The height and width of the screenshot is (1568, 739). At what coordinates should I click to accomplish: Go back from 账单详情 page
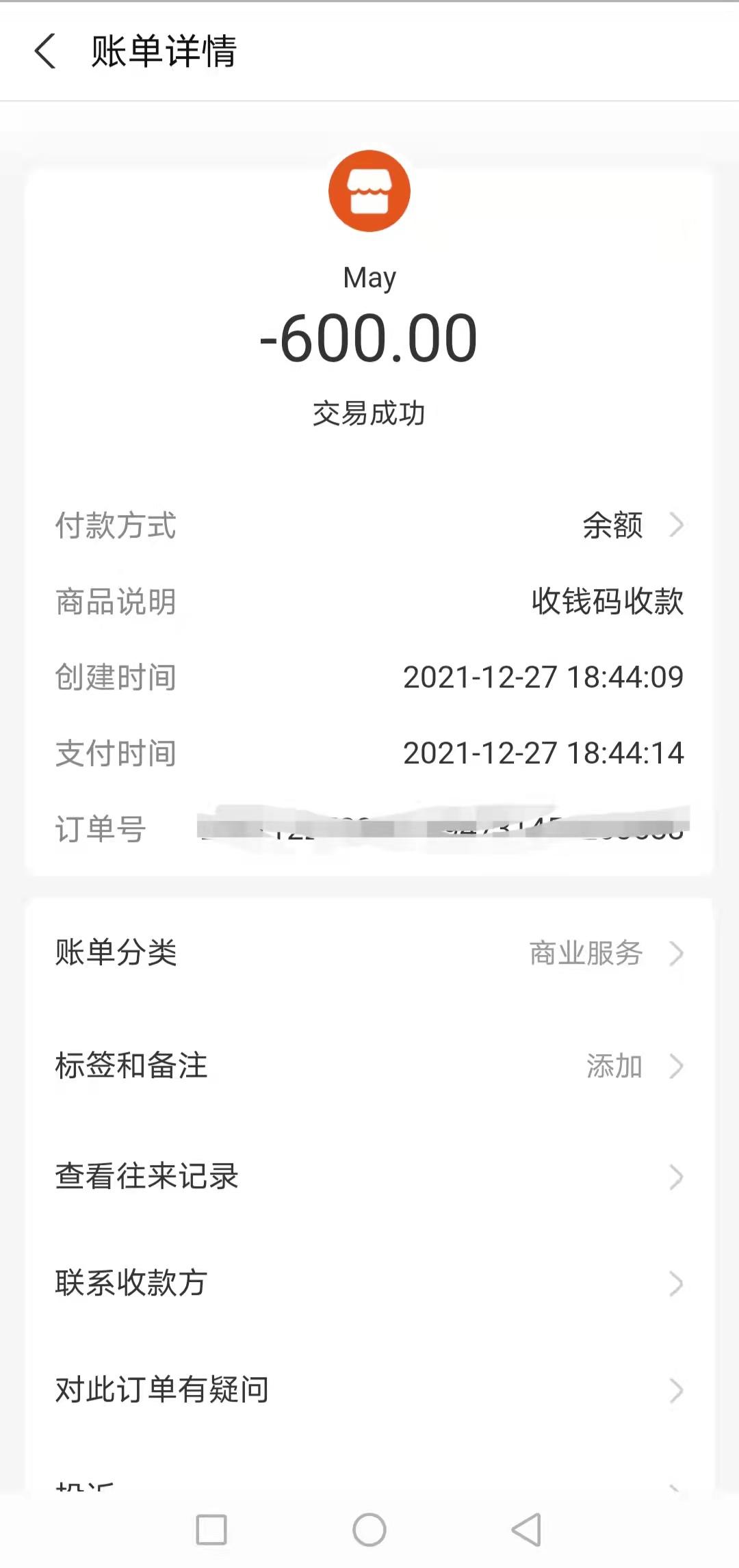tap(45, 51)
